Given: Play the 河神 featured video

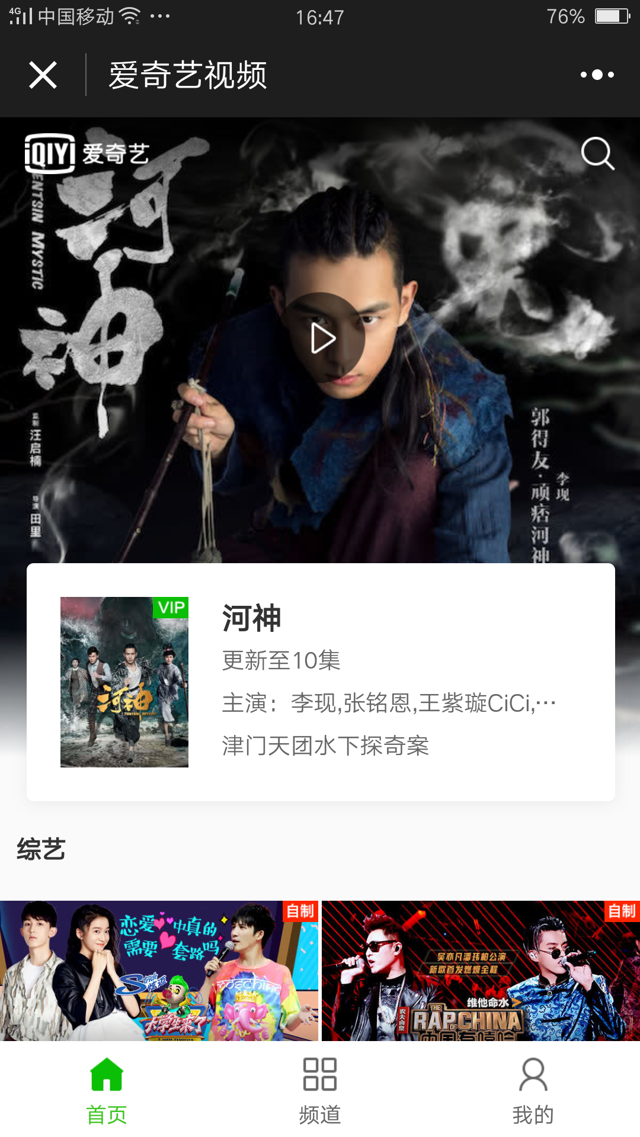Looking at the screenshot, I should tap(322, 338).
